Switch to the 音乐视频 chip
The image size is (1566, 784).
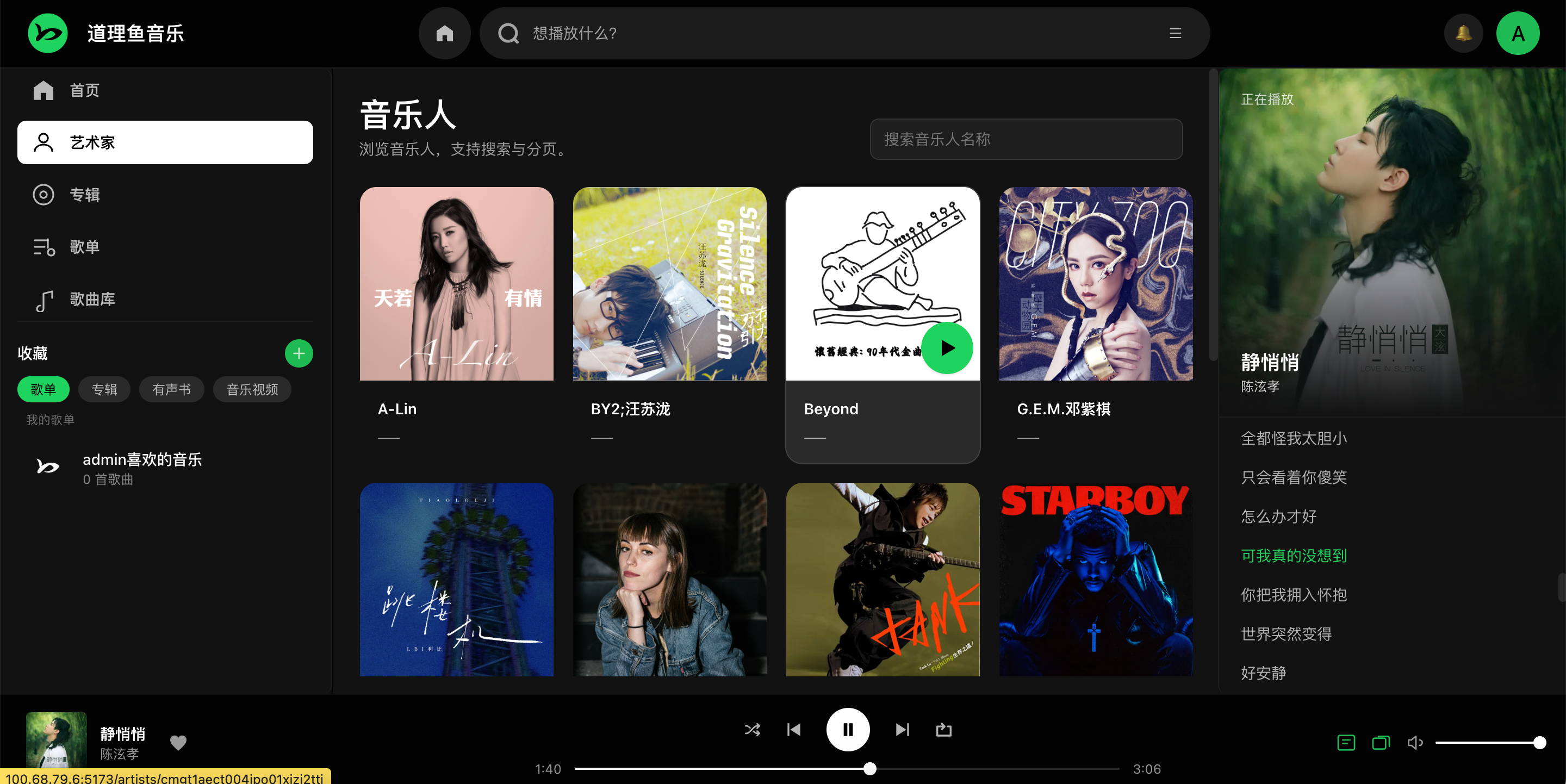(252, 390)
